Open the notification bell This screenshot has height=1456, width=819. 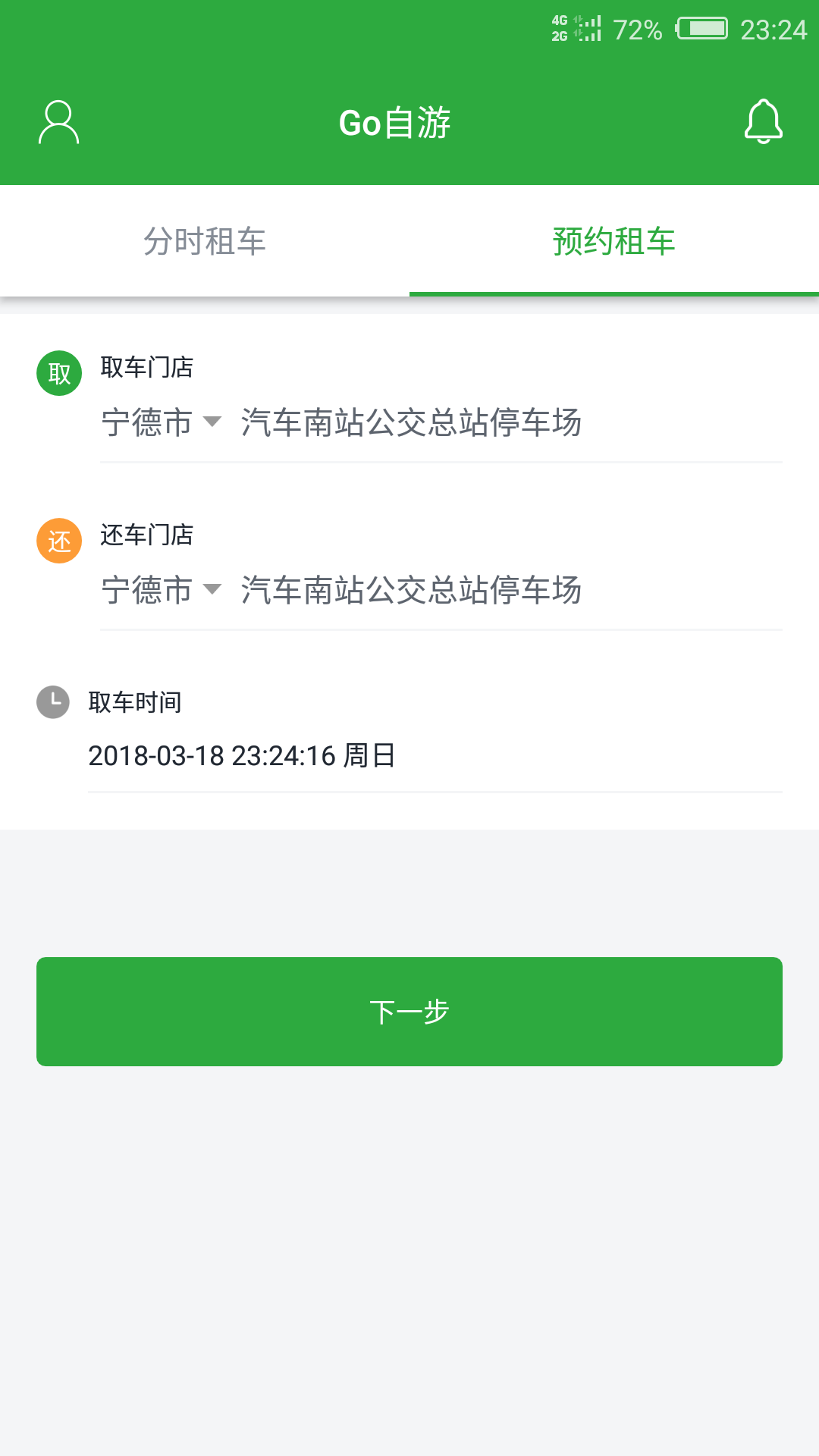(x=762, y=121)
